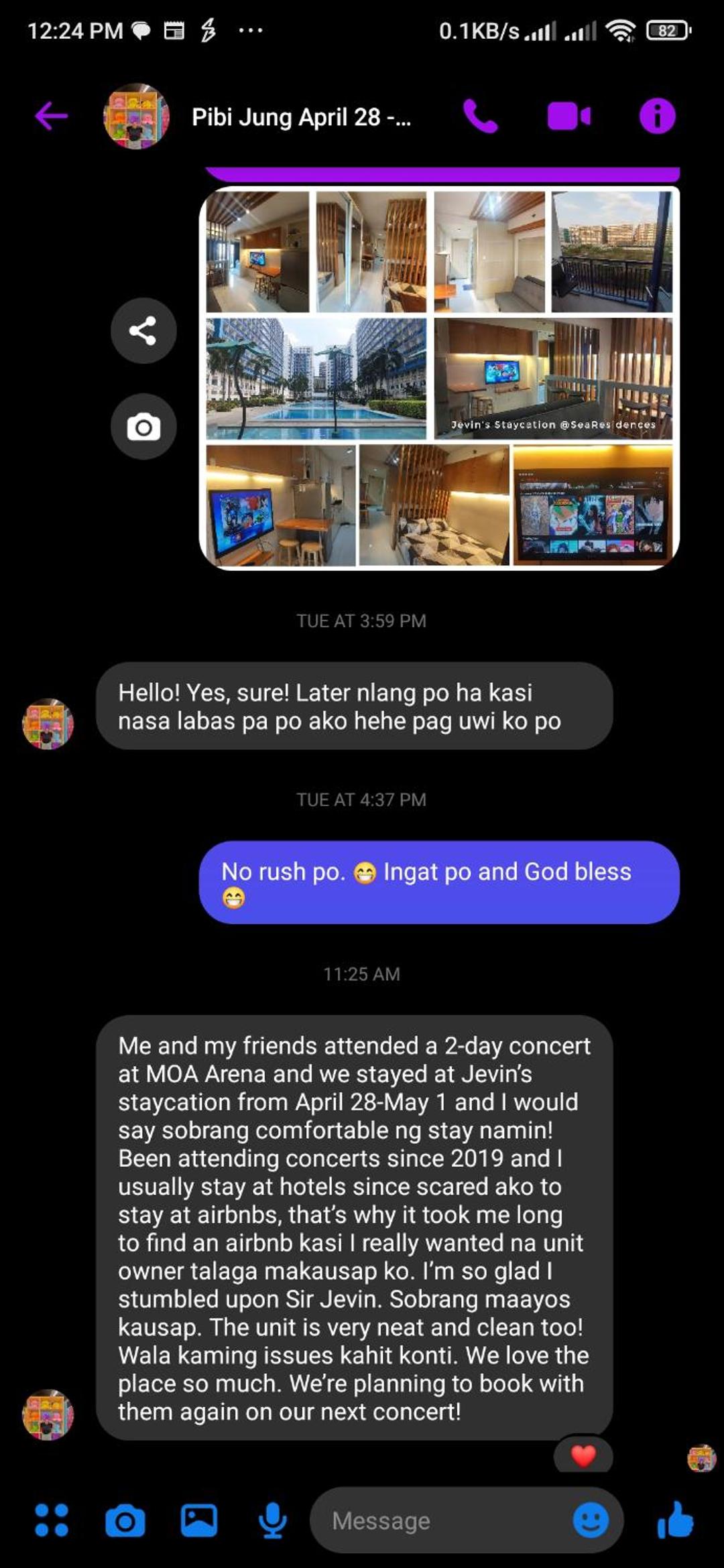Tap the camera button beside the collage
The width and height of the screenshot is (724, 1568).
tap(143, 427)
